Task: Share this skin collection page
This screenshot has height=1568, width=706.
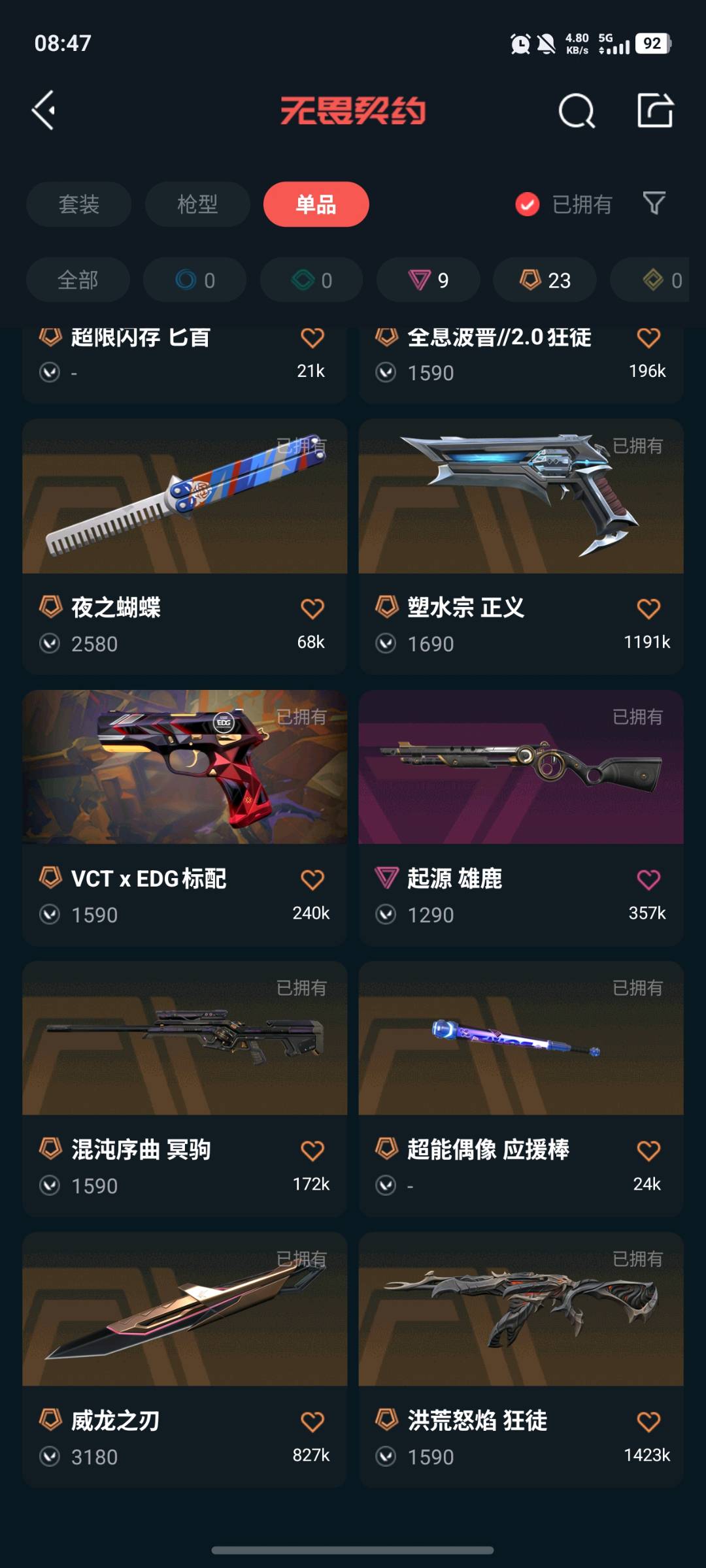Action: coord(655,110)
